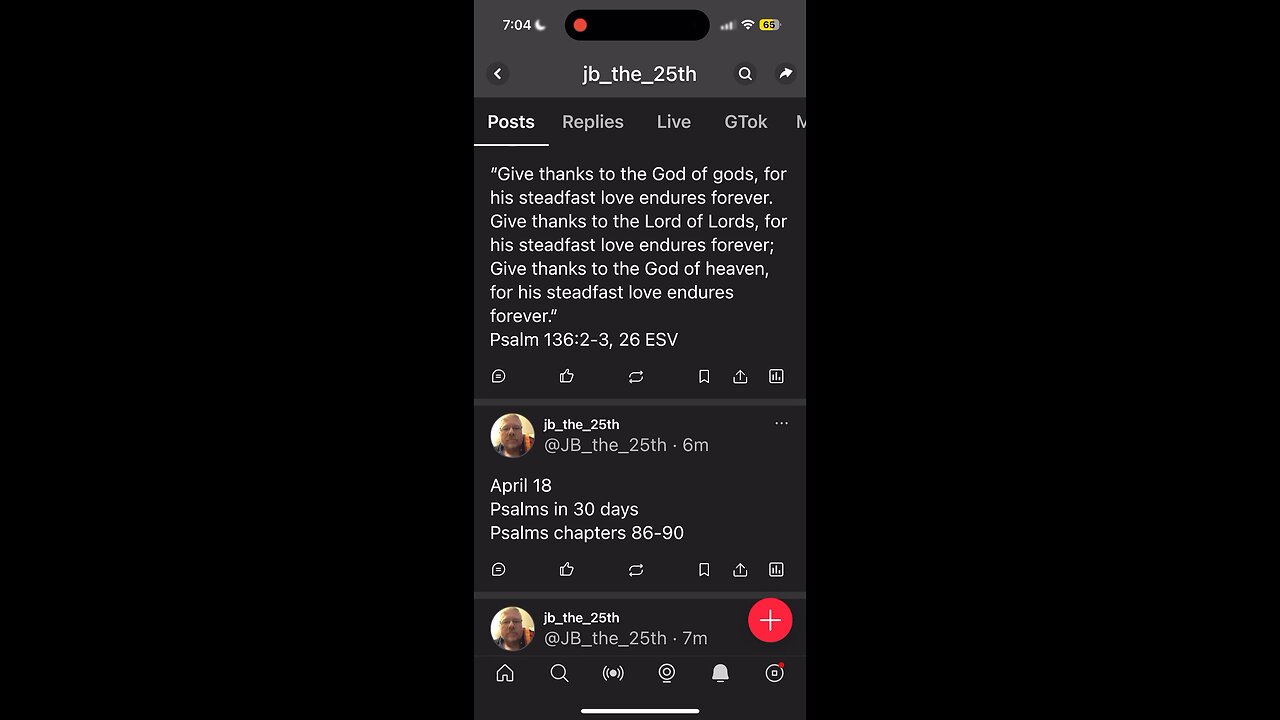Screen dimensions: 1280x720
Task: Open the bottom bar search tab
Action: click(x=559, y=674)
